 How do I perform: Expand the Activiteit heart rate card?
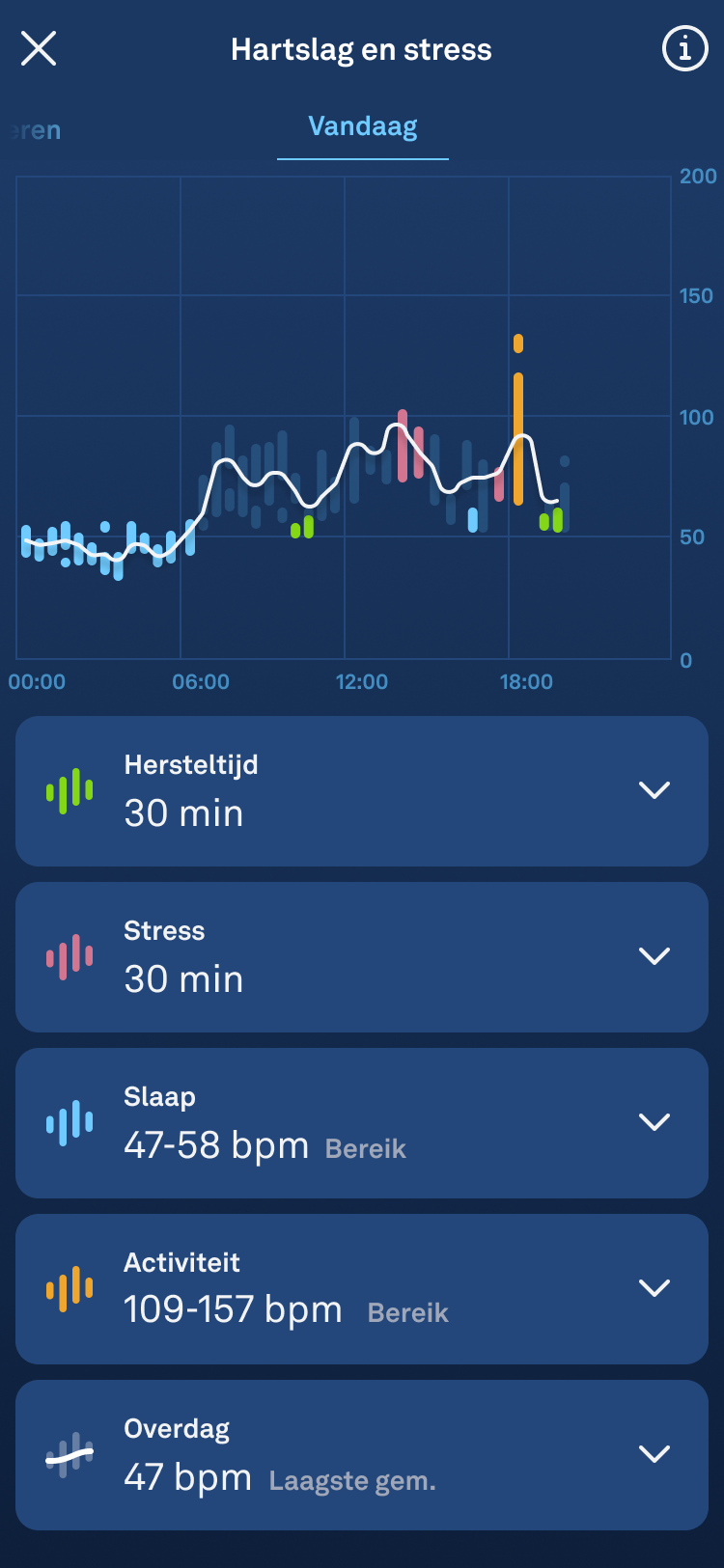654,1288
